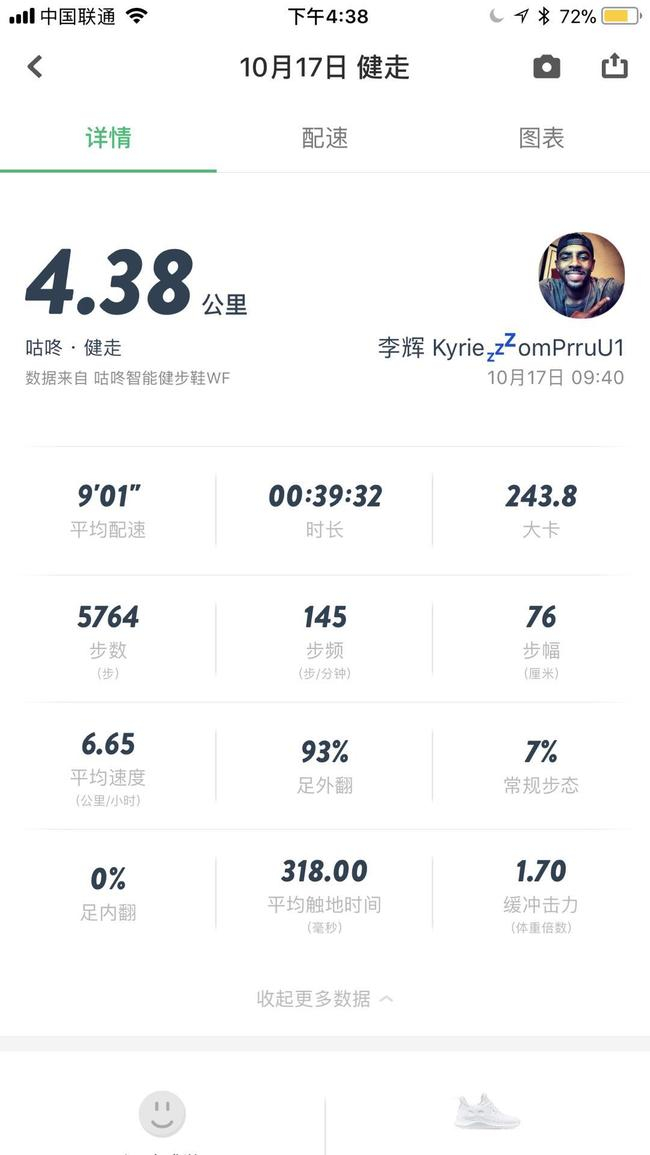Open the user profile avatar

[582, 276]
